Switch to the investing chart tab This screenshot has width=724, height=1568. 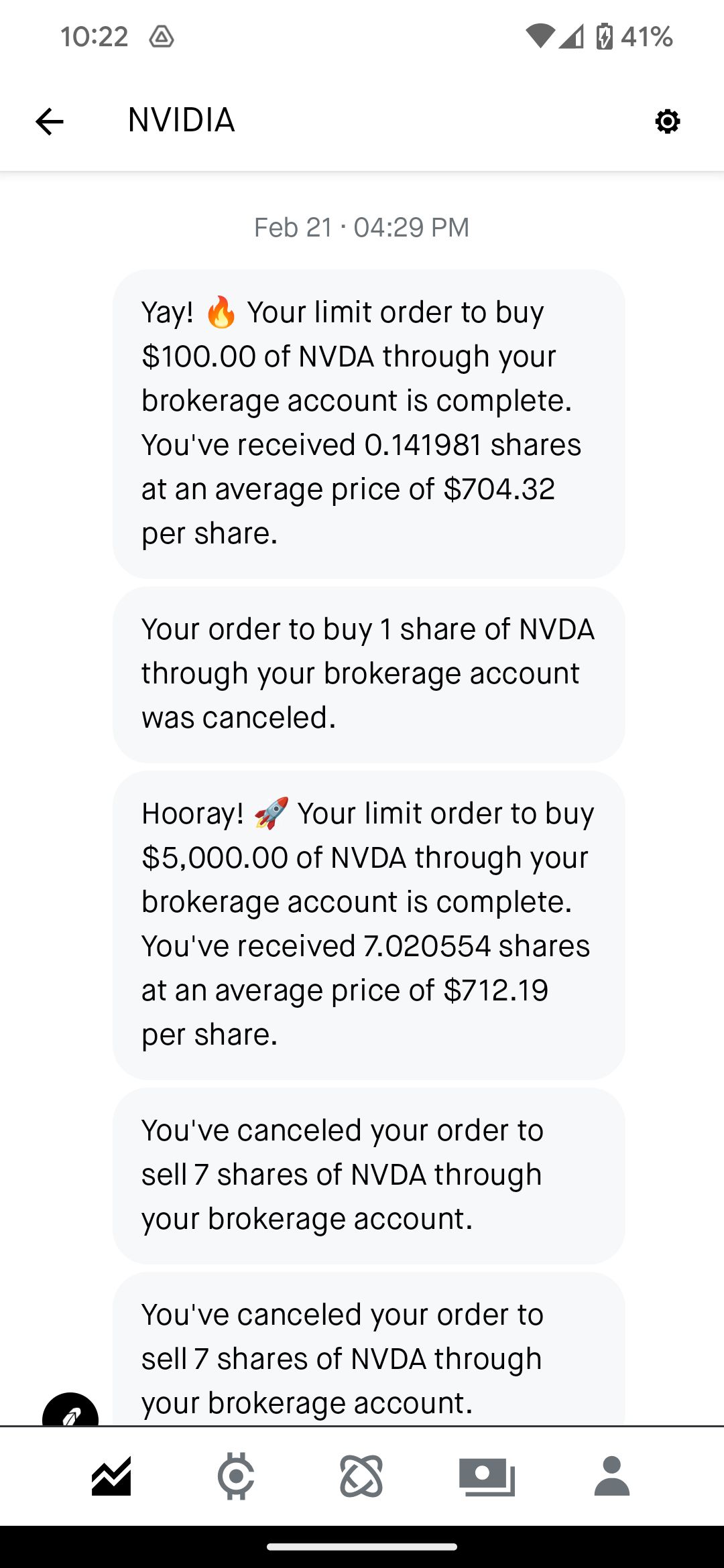pyautogui.click(x=111, y=1476)
